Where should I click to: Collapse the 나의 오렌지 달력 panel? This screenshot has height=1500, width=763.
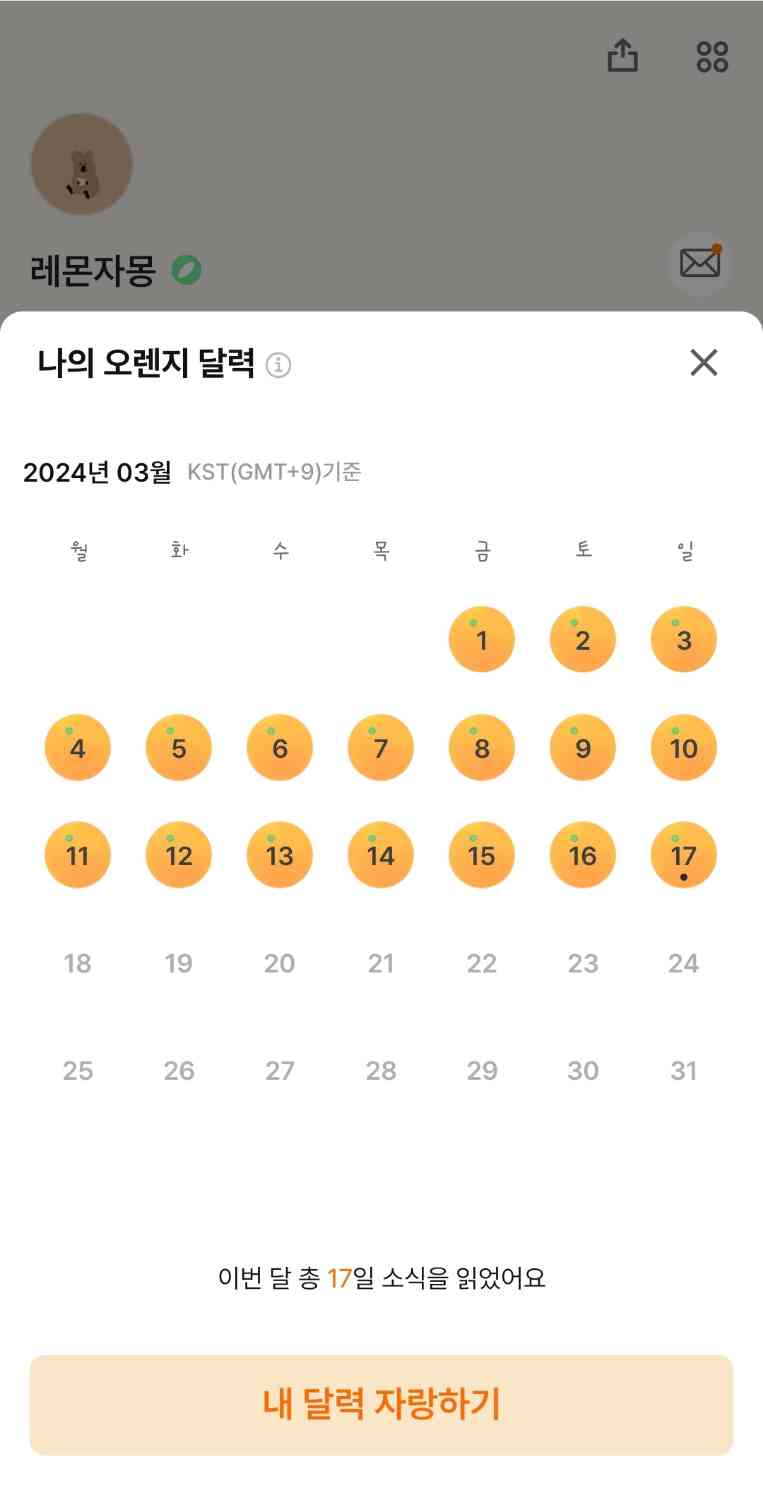click(703, 363)
